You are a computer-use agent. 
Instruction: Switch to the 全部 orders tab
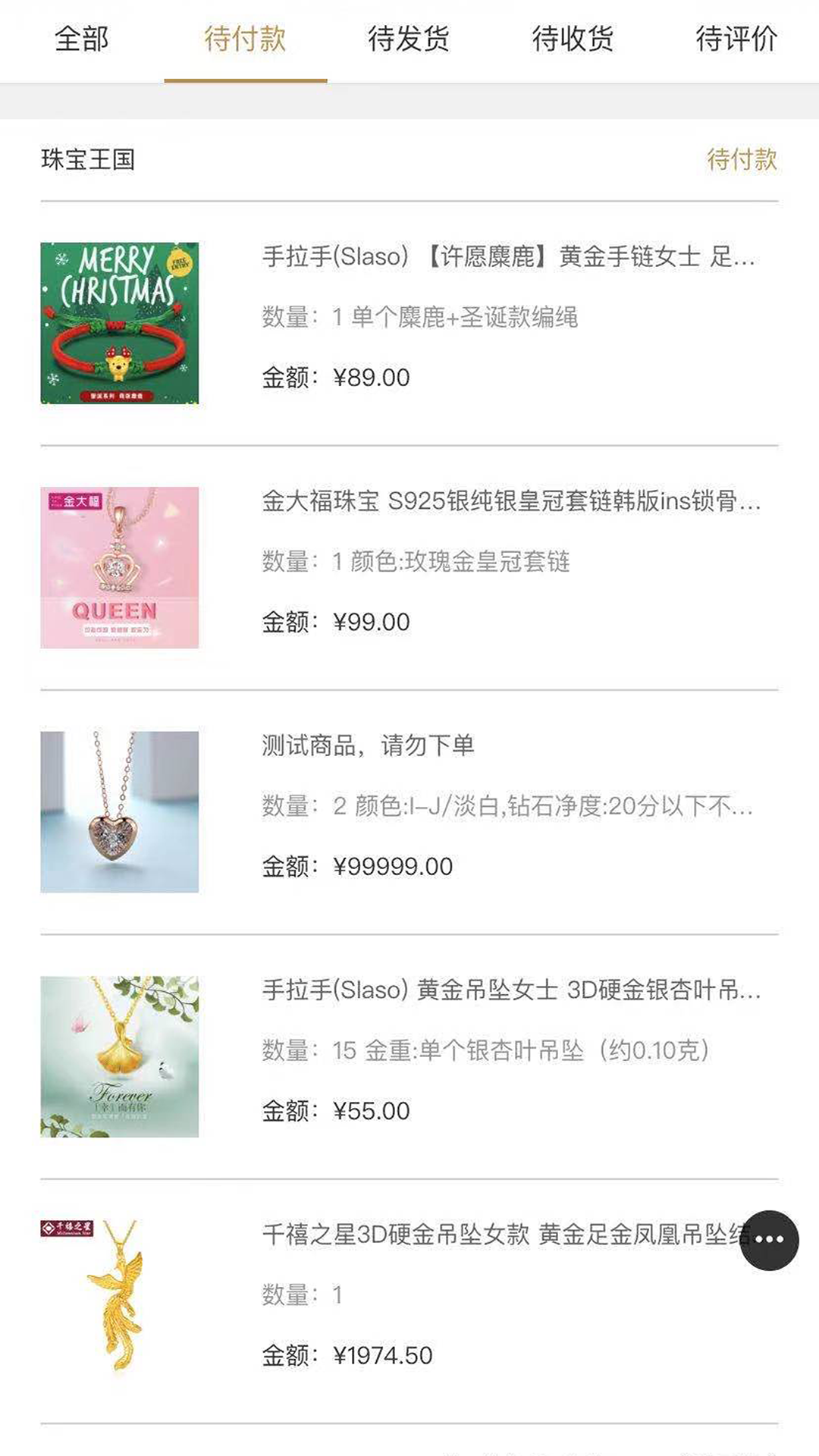79,39
